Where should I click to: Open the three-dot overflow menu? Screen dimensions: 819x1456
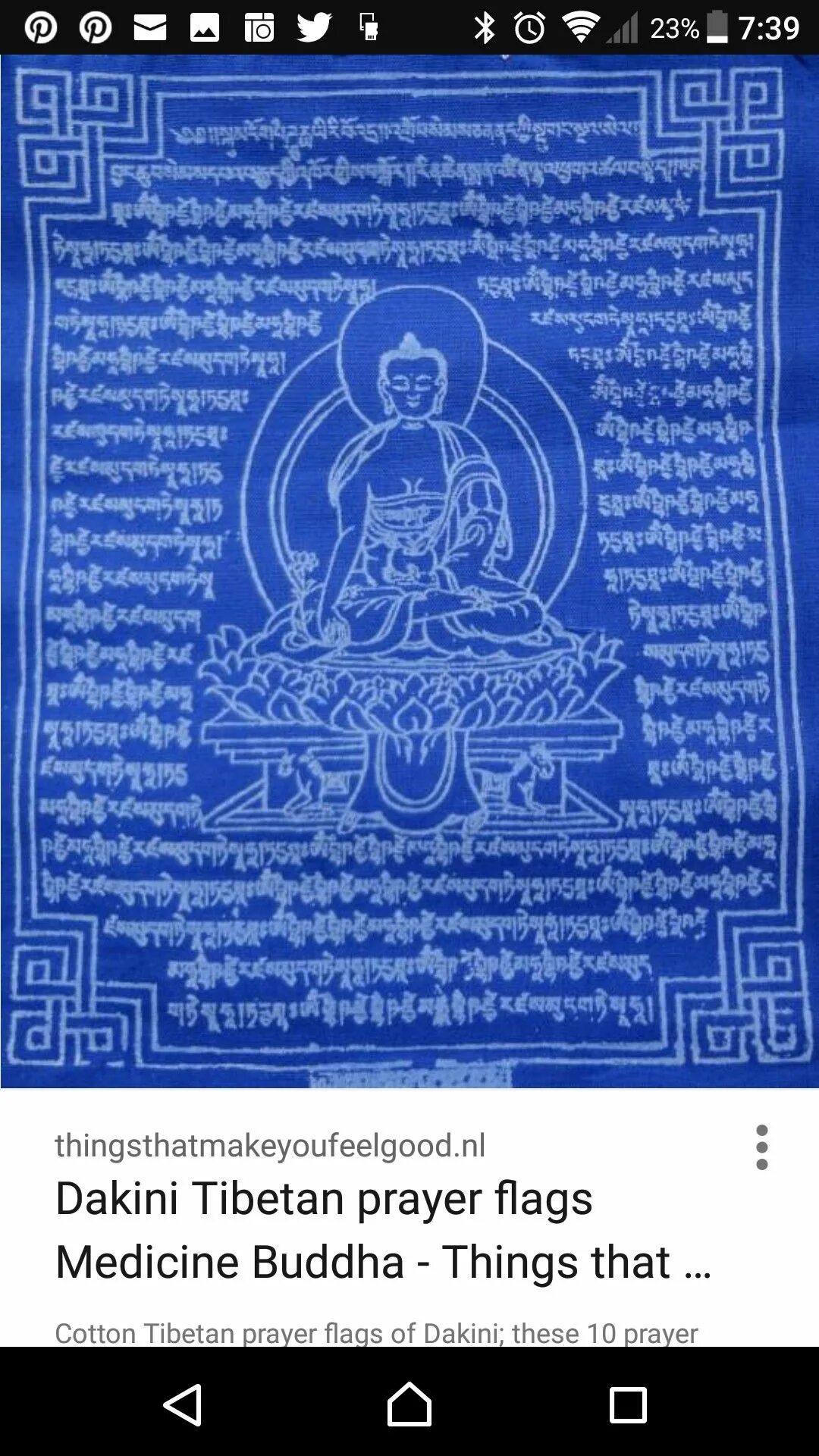tap(762, 1147)
